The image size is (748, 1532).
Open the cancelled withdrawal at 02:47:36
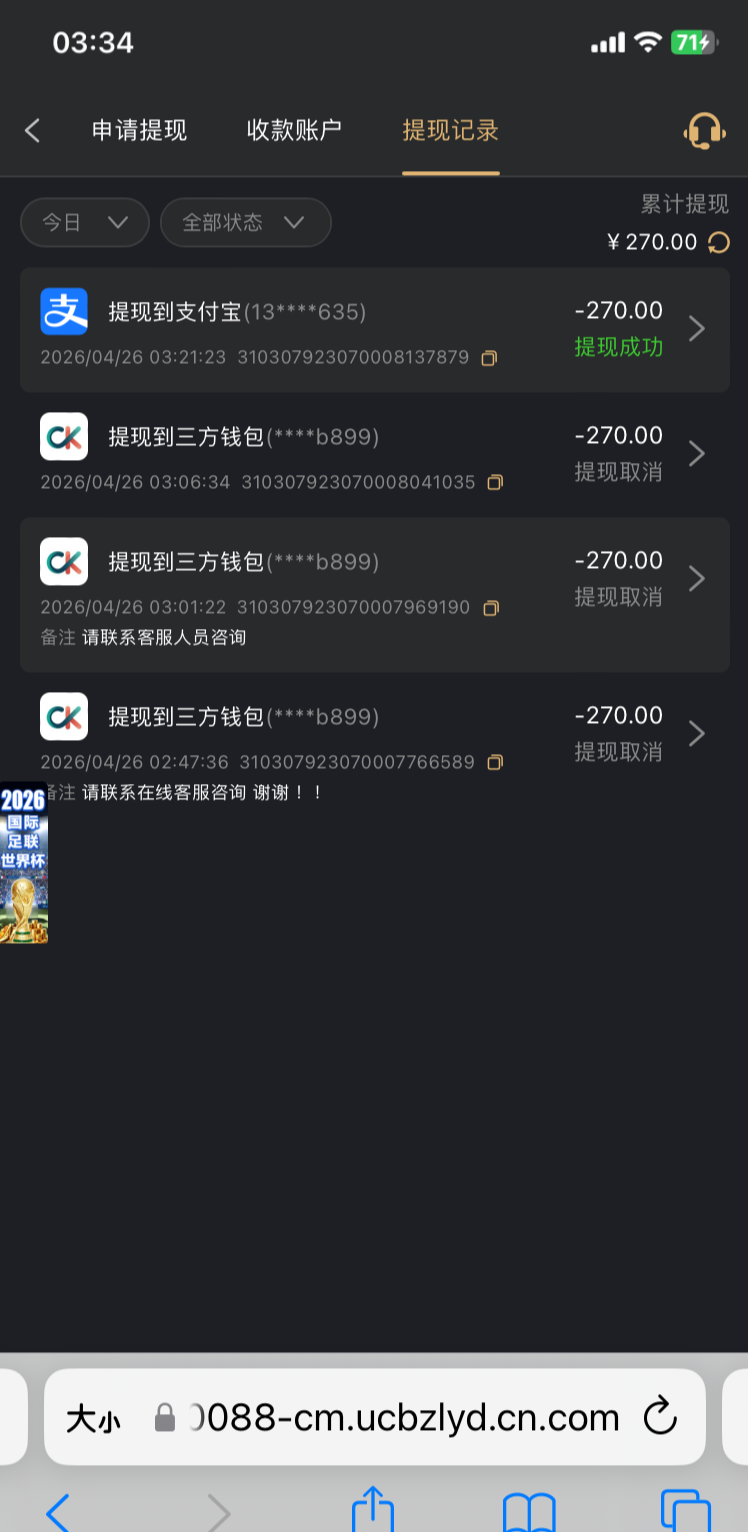tap(374, 735)
